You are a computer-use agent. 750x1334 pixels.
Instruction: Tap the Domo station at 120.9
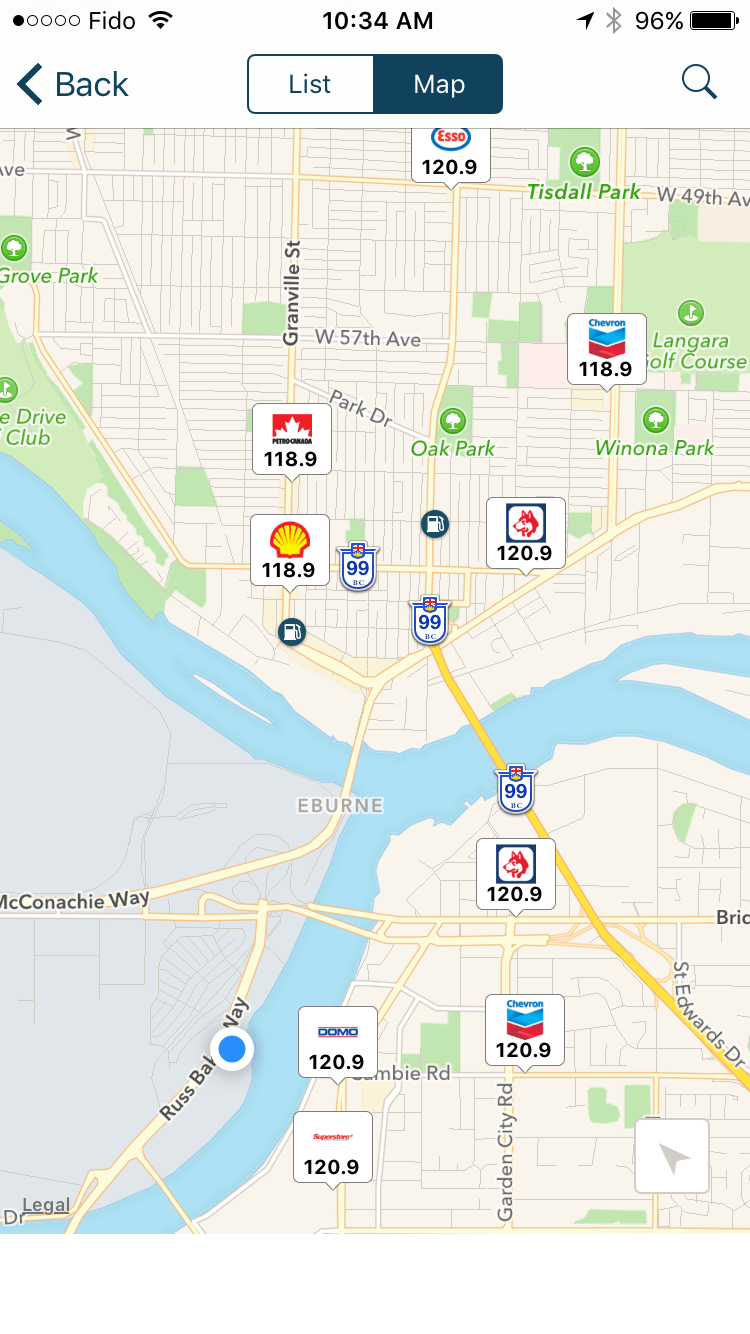337,1042
